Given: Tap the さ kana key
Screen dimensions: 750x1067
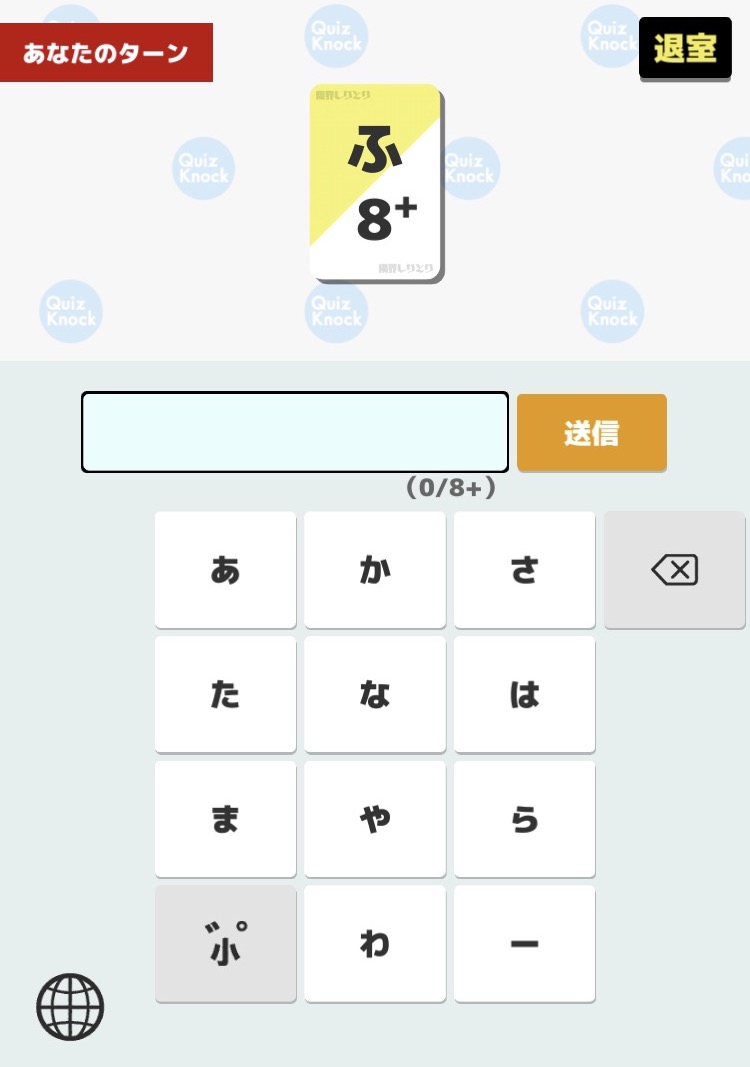Looking at the screenshot, I should point(524,569).
